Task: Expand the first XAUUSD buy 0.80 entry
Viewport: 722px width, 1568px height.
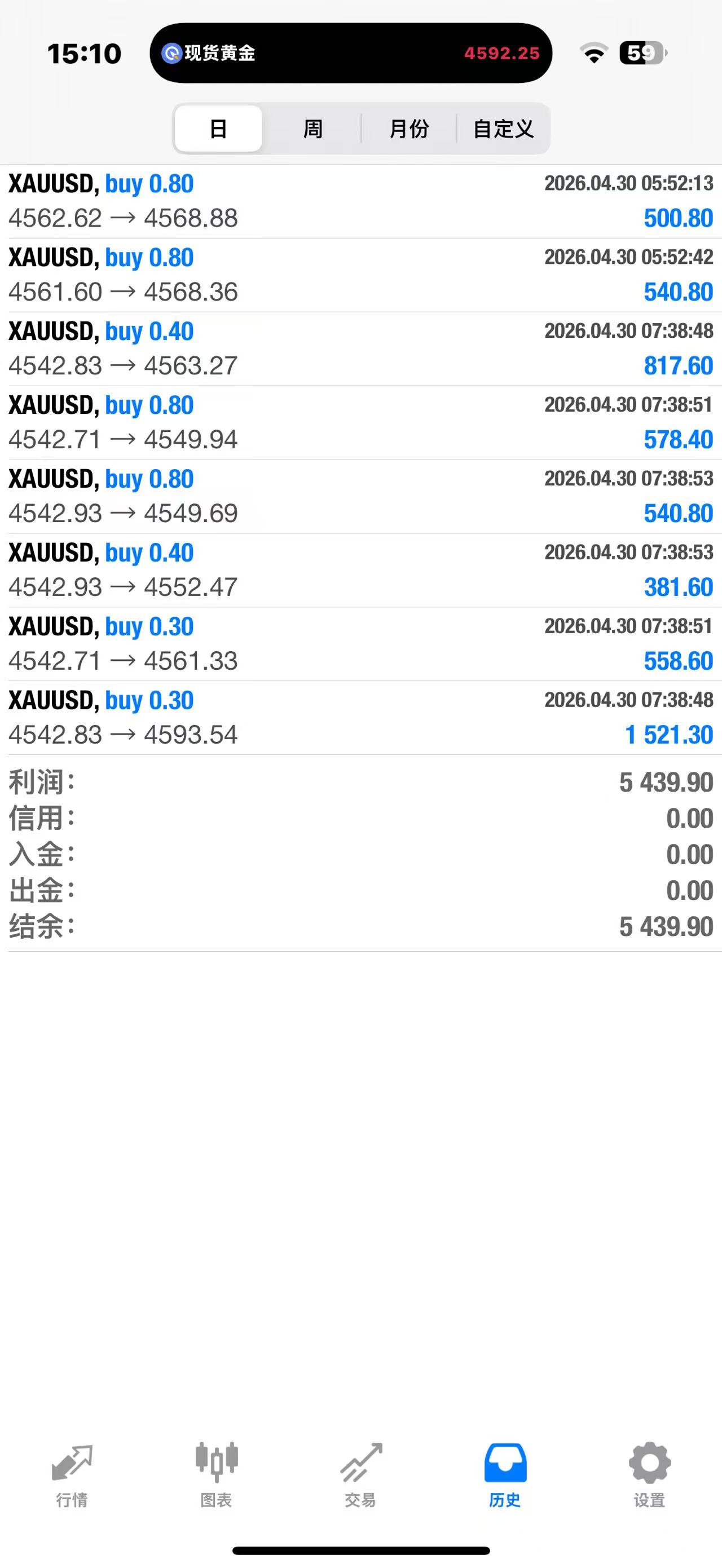Action: [361, 201]
